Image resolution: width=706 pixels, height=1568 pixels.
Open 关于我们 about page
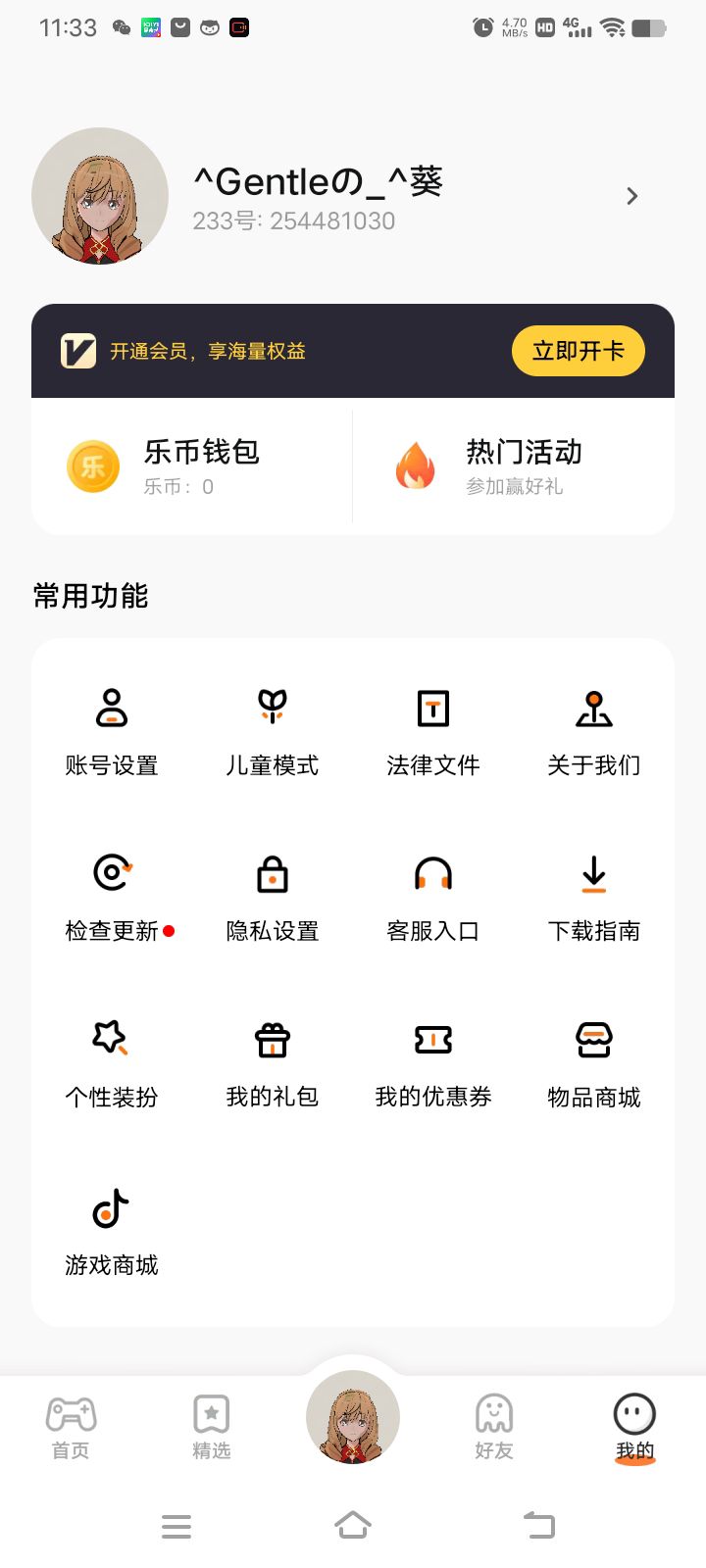click(594, 732)
